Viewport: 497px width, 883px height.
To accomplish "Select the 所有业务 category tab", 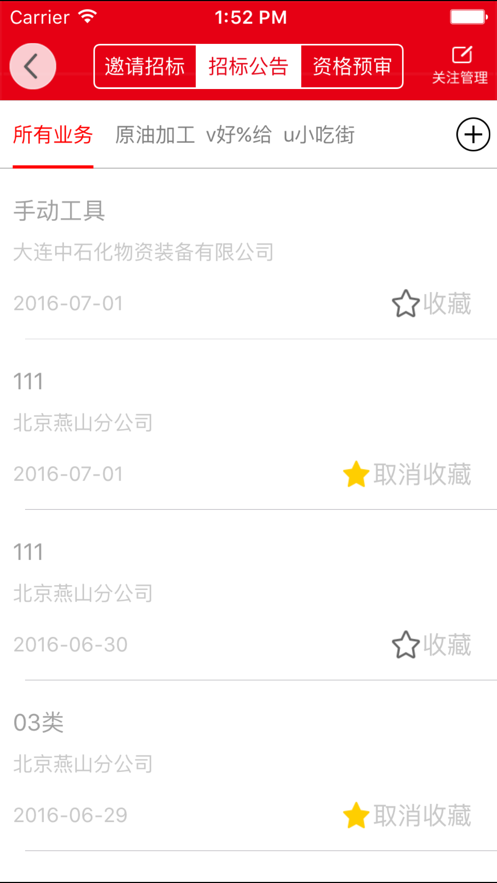I will pos(53,135).
